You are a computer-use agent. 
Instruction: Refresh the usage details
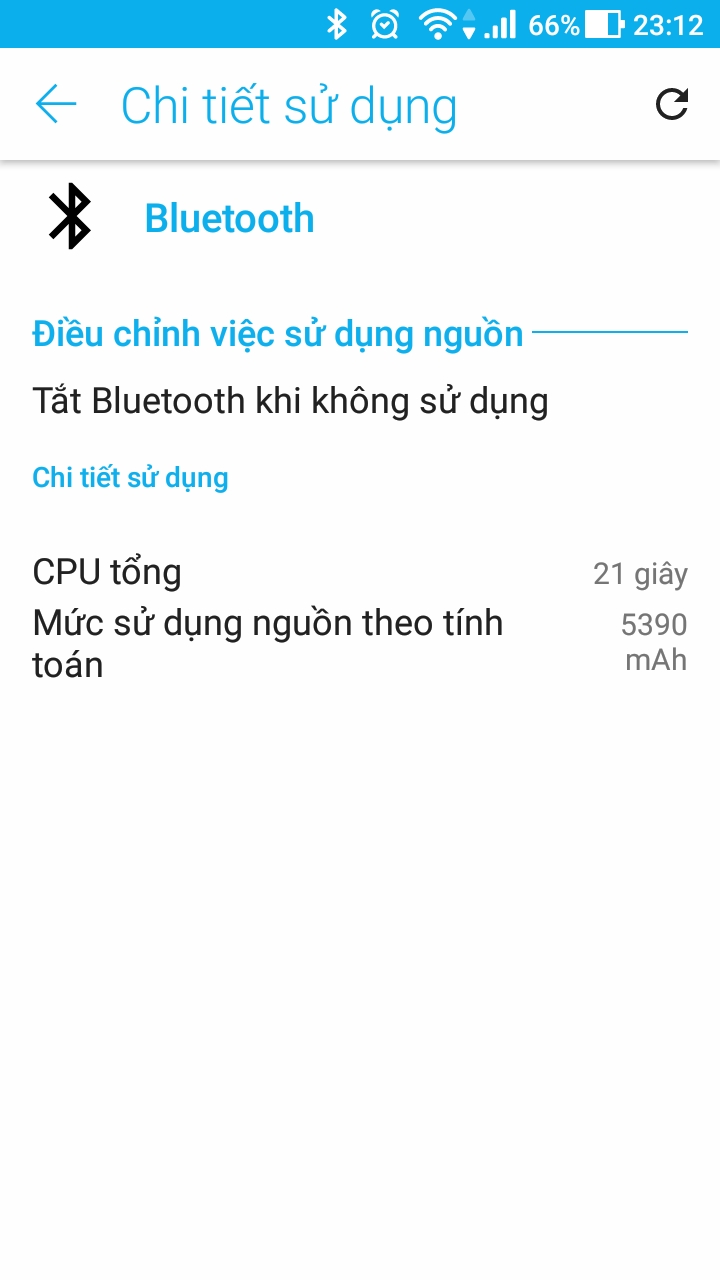[x=671, y=104]
